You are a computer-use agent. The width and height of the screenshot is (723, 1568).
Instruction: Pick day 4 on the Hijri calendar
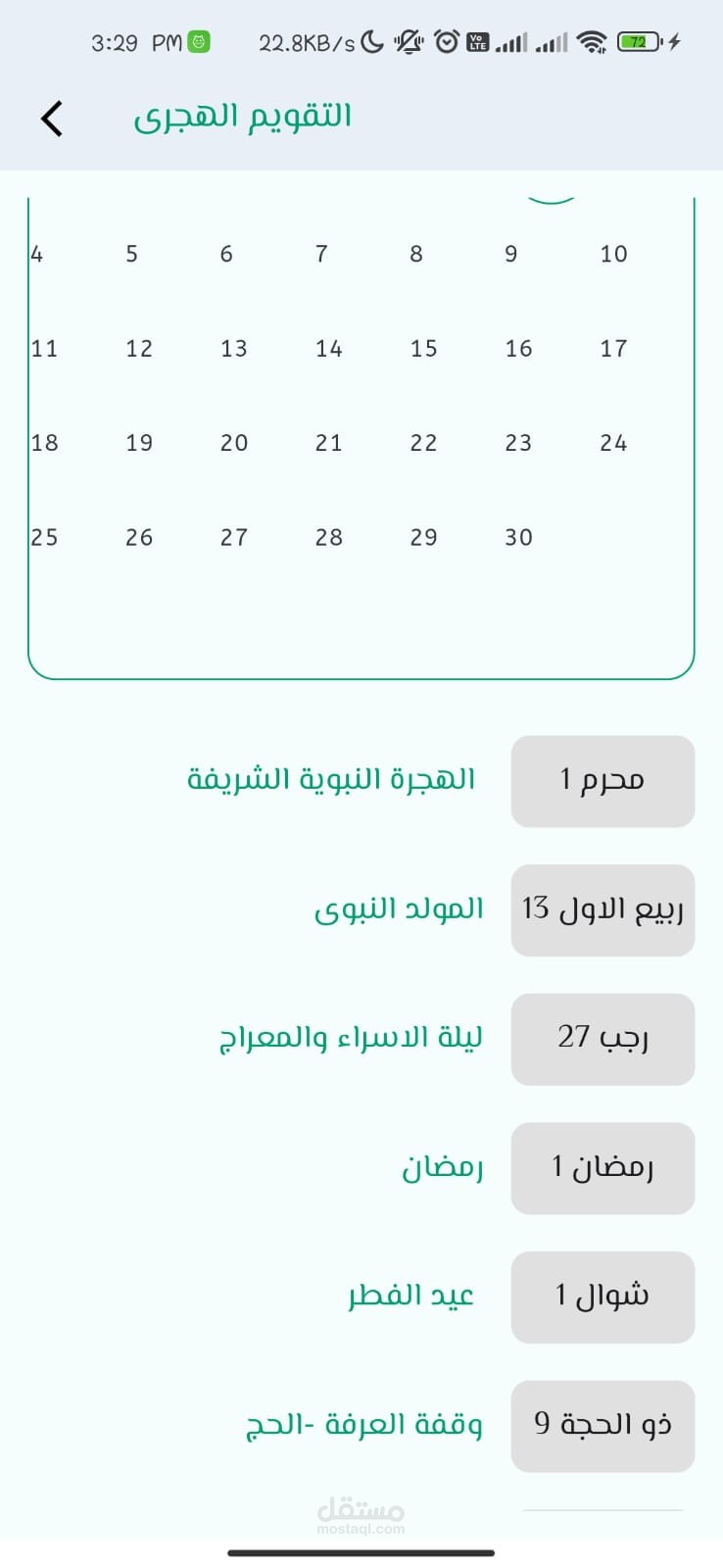coord(37,255)
